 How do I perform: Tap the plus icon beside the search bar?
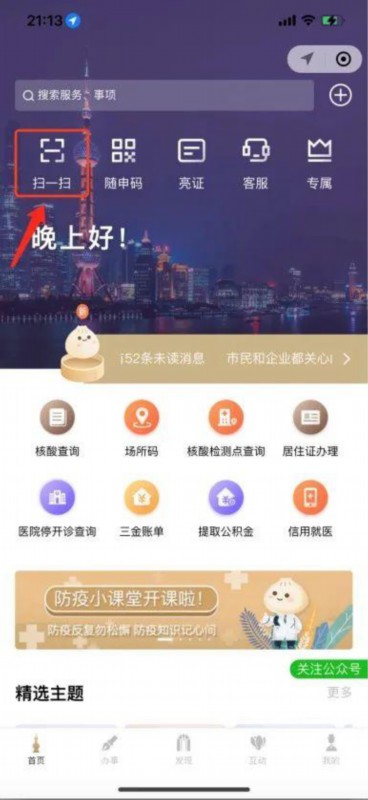point(340,95)
